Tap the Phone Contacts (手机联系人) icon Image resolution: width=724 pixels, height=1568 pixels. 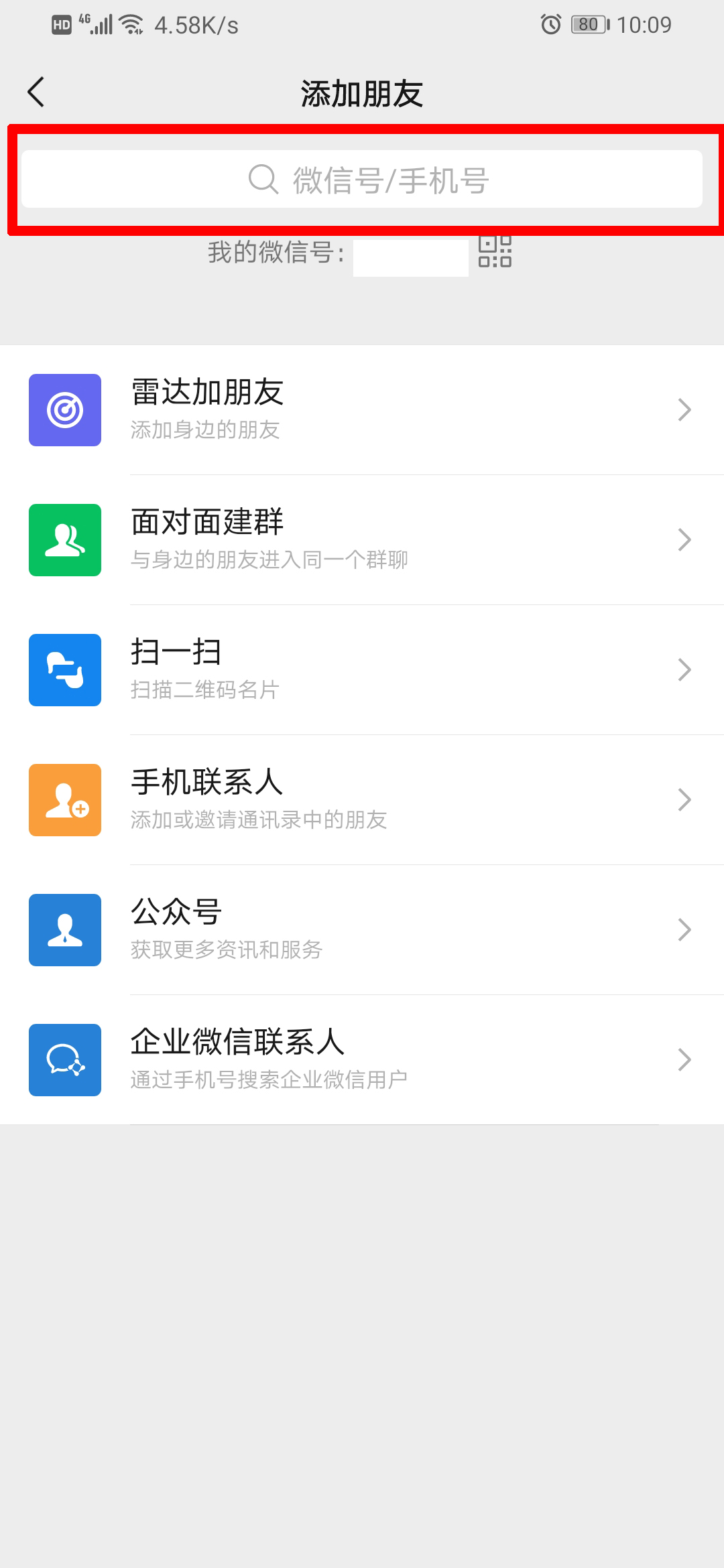tap(65, 799)
